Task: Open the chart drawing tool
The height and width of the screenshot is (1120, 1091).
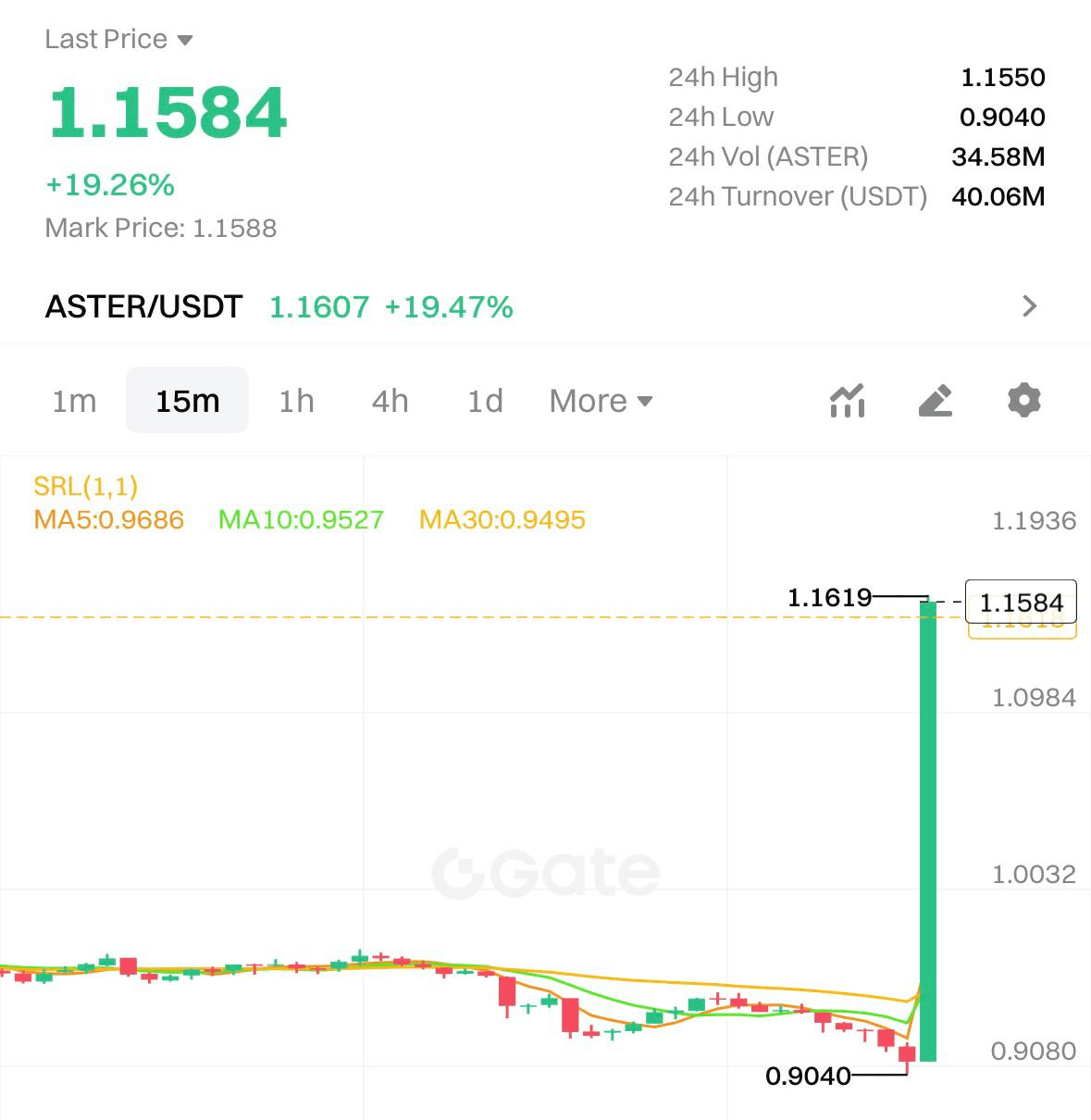Action: tap(936, 401)
